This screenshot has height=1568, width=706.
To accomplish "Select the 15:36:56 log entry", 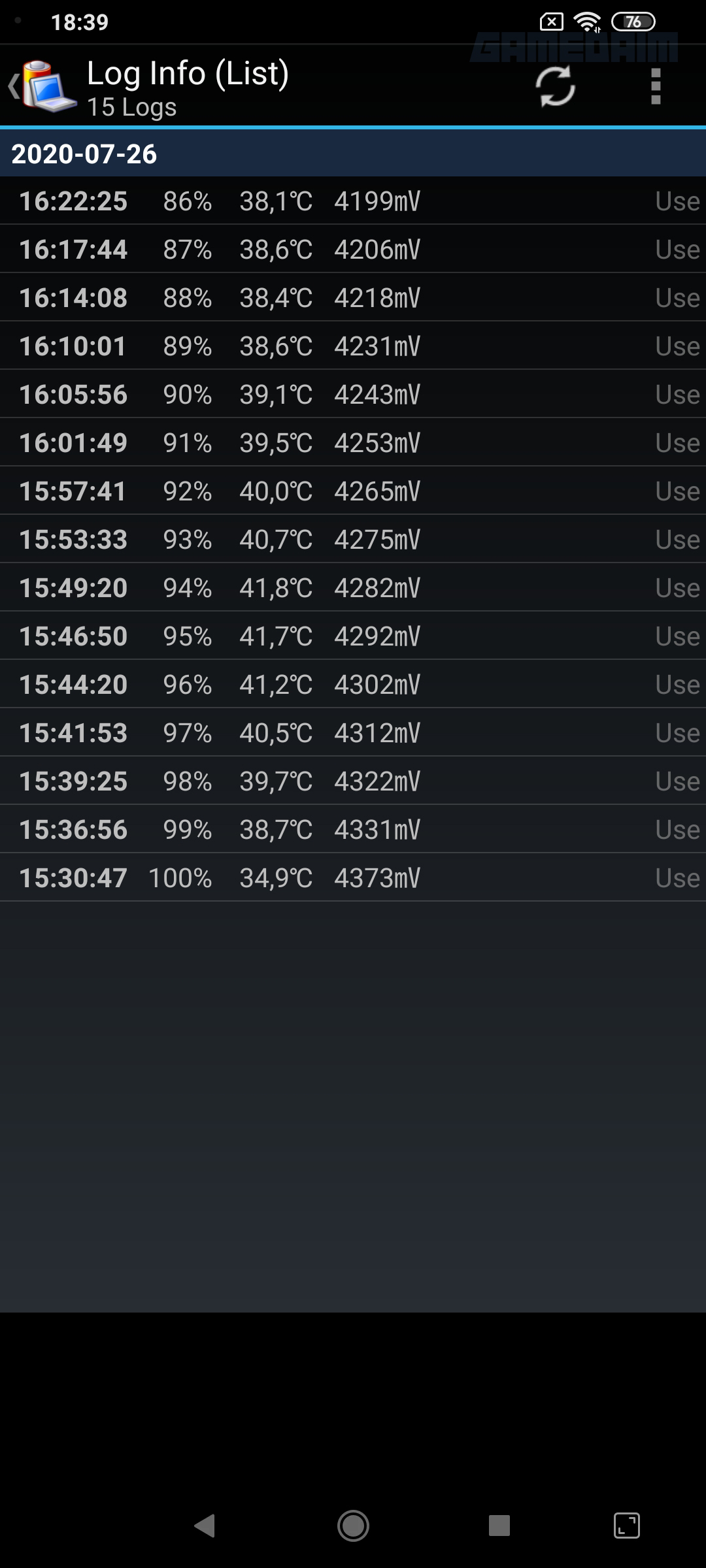I will 353,830.
